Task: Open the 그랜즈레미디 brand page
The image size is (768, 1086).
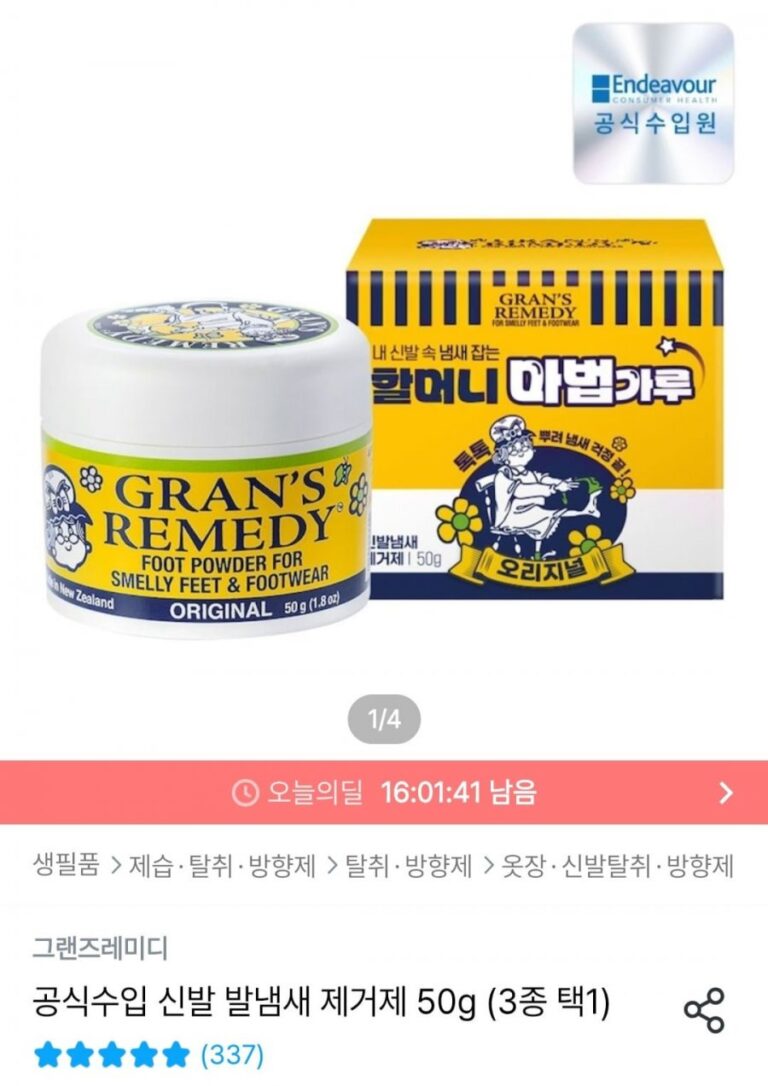Action: click(100, 947)
